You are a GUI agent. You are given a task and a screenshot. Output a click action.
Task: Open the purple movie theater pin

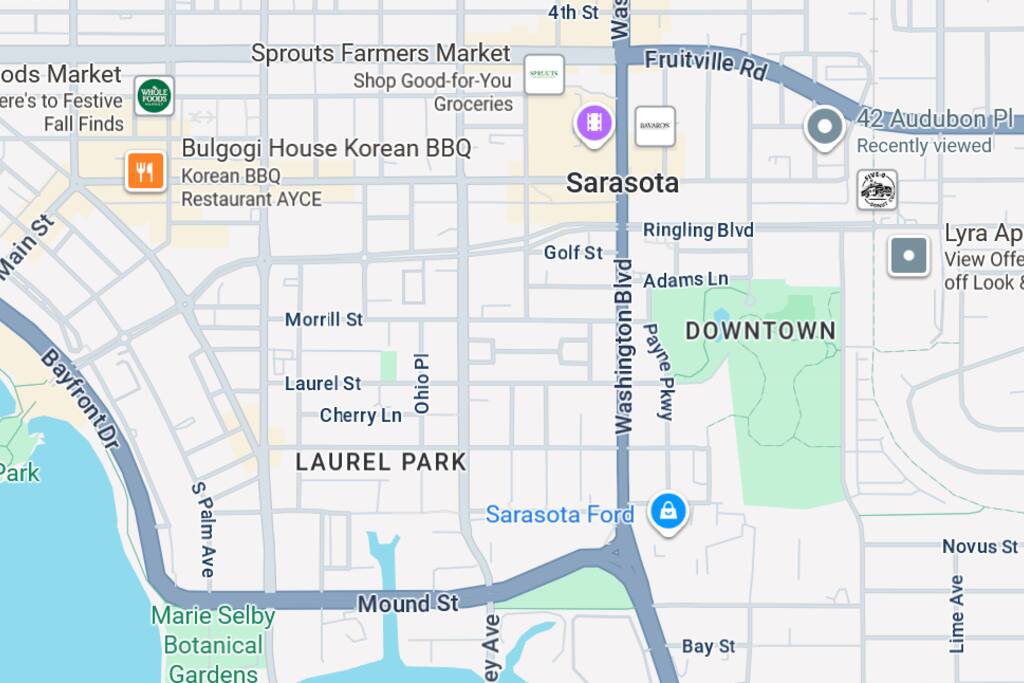coord(594,125)
